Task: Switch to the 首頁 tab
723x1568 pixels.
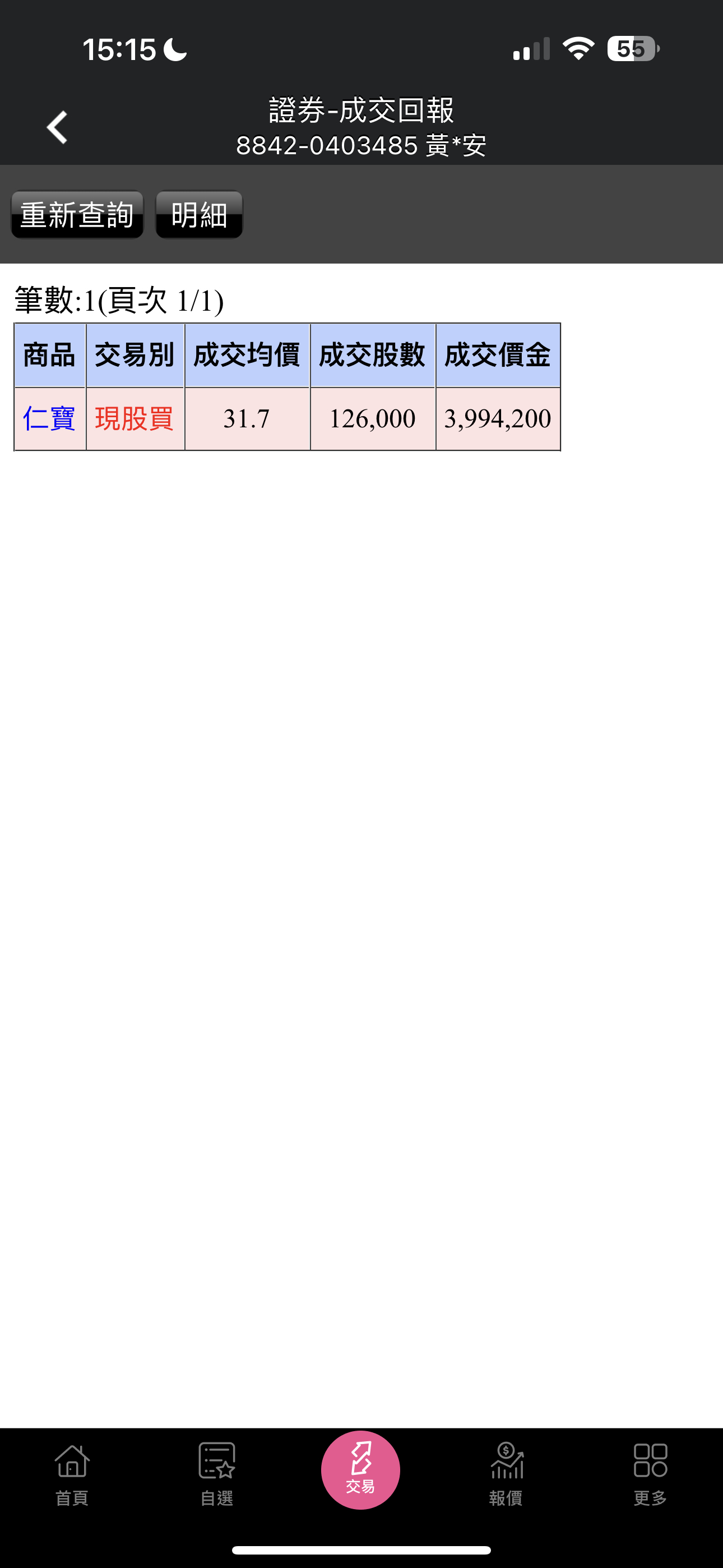Action: point(72,1474)
